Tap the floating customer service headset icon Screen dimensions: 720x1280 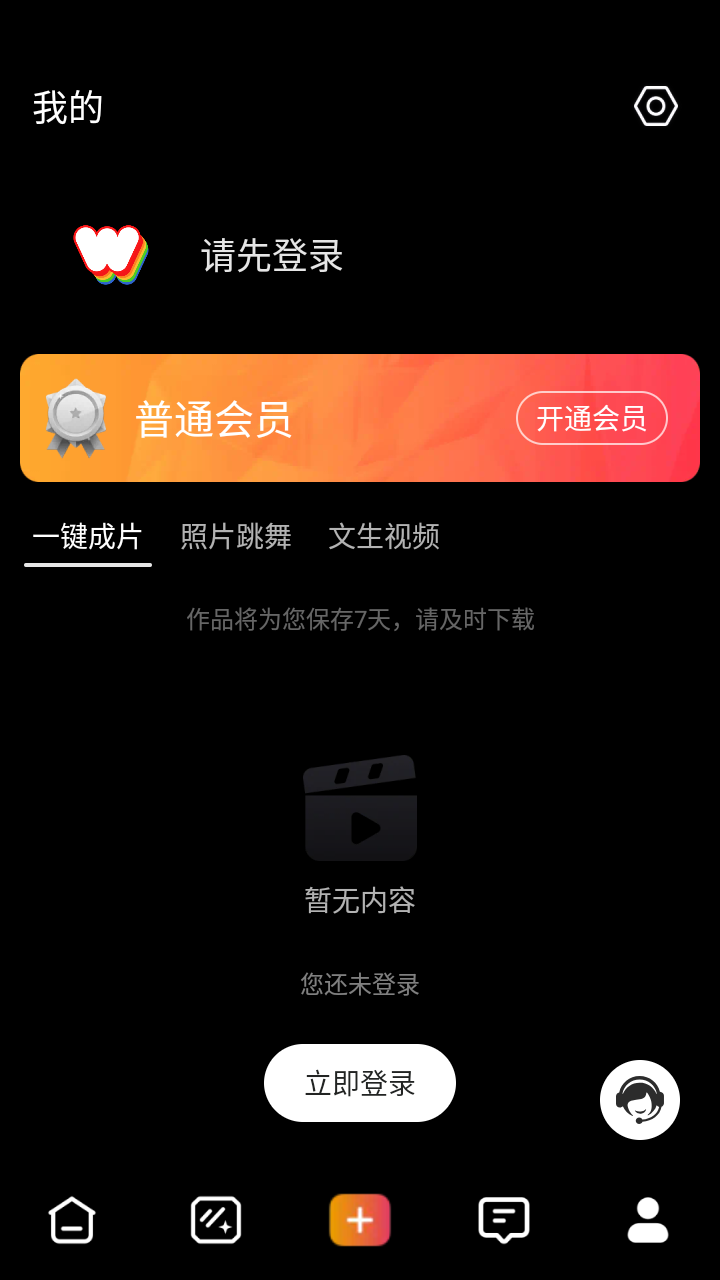(639, 1099)
